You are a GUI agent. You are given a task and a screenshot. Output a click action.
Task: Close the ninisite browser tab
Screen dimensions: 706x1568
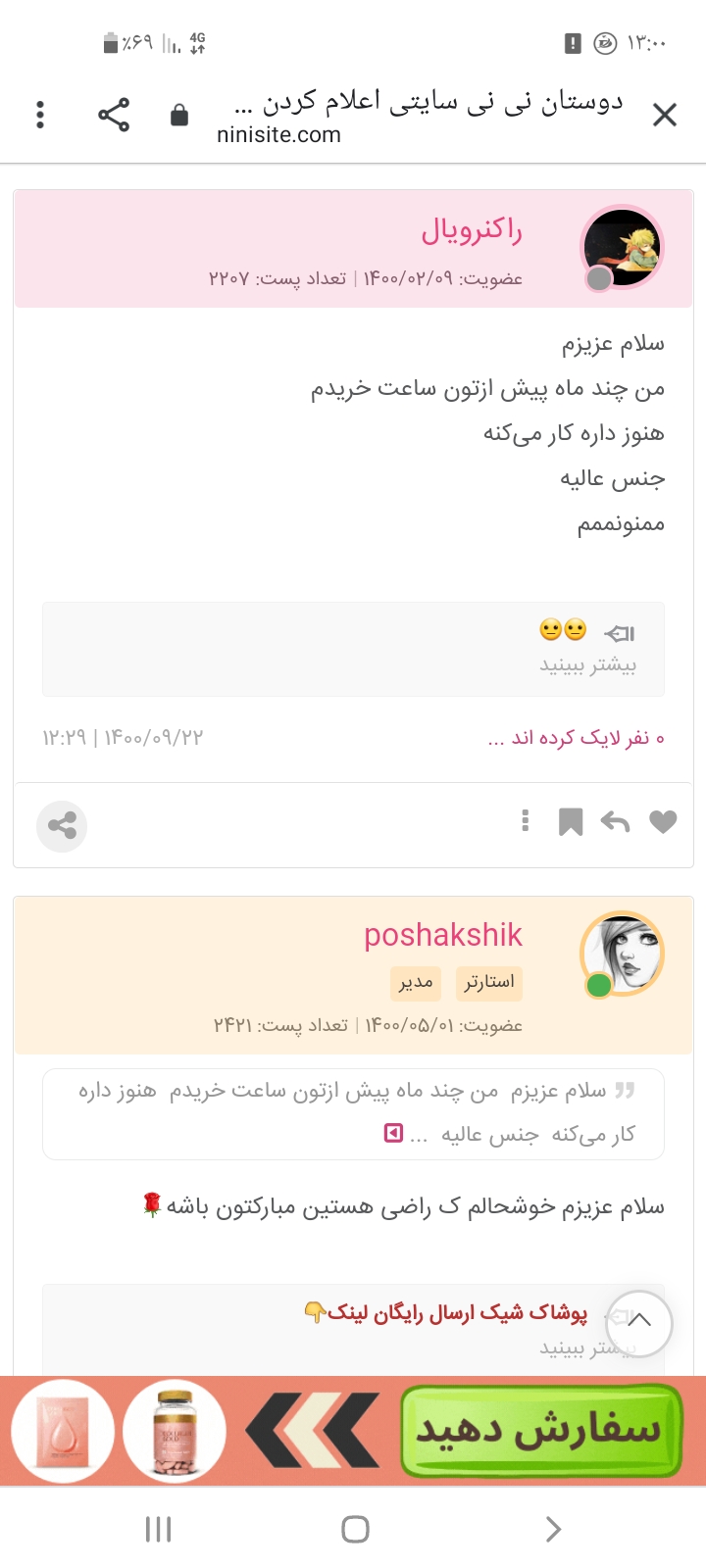[664, 116]
